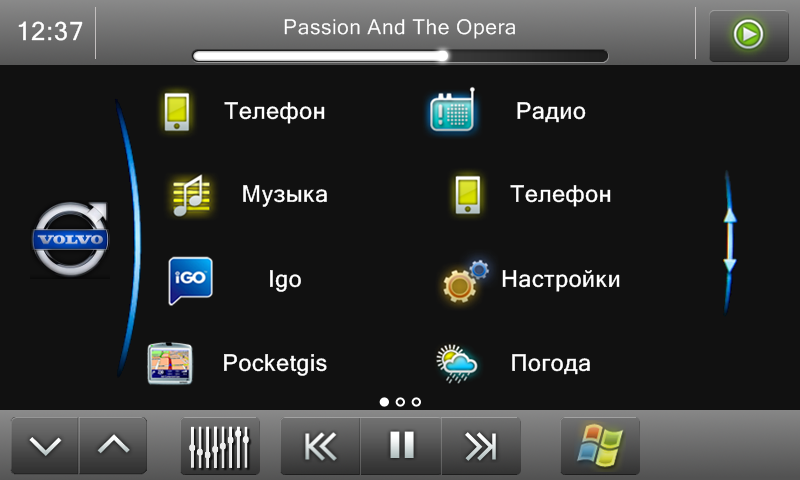Launch the Igo navigation app

click(236, 280)
